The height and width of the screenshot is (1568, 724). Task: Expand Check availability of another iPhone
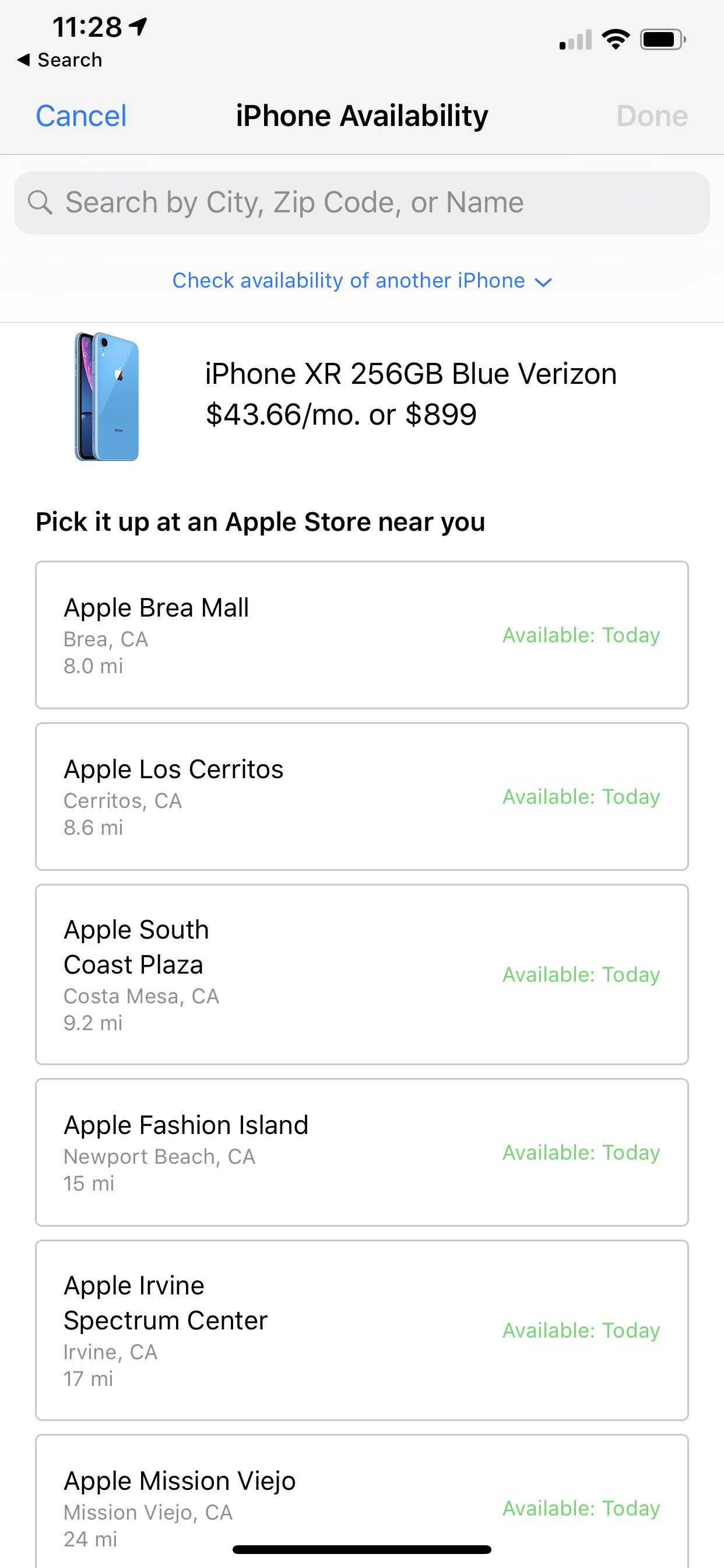(362, 281)
